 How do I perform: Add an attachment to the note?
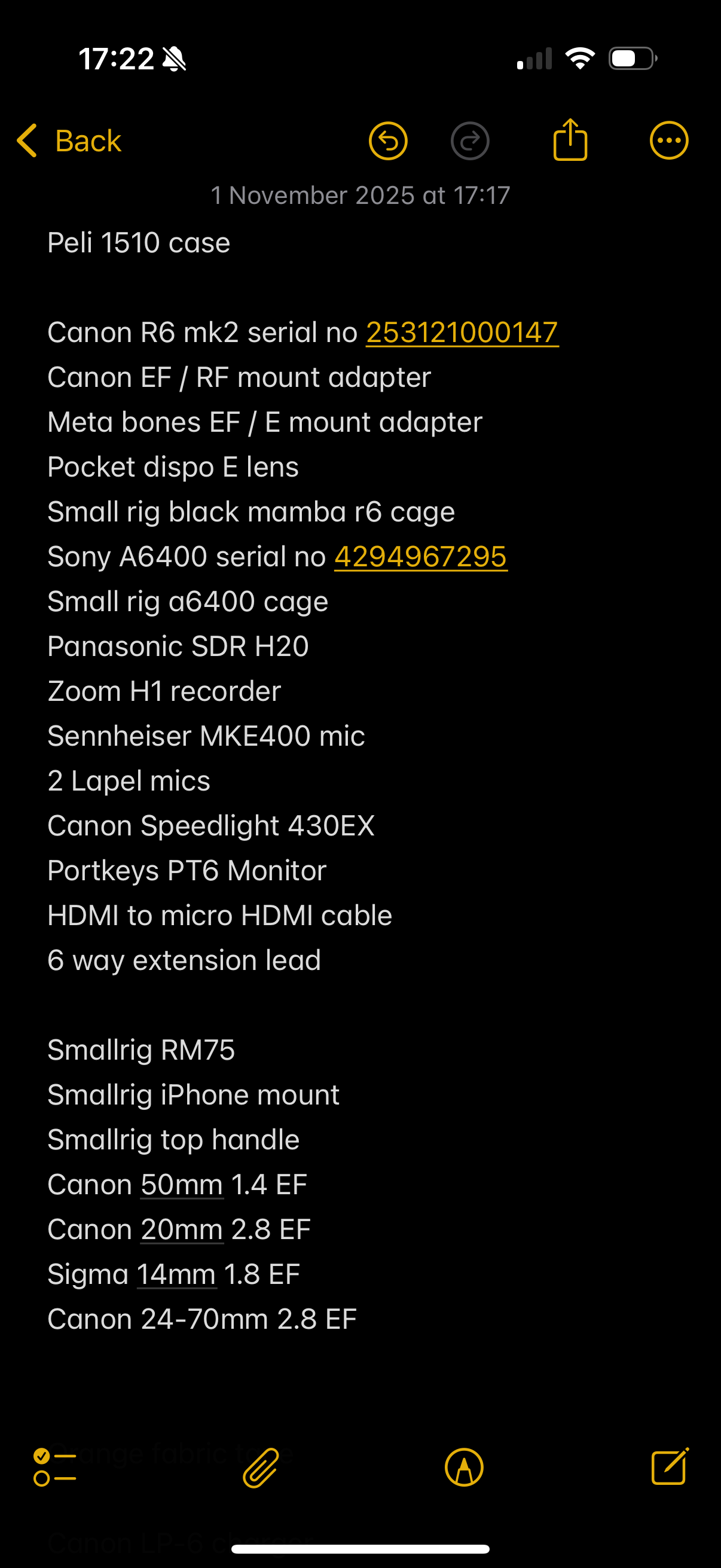pos(261,1468)
